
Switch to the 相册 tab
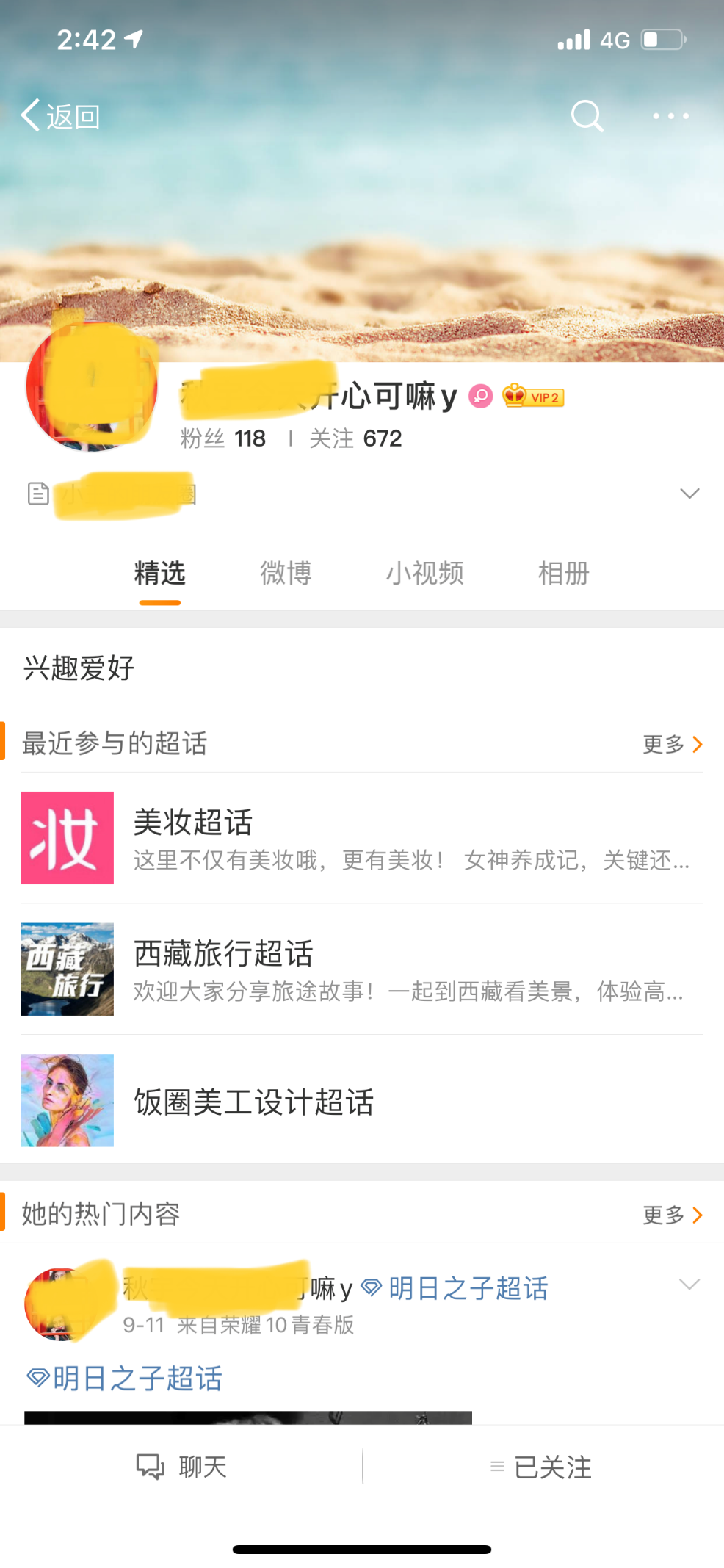coord(563,573)
